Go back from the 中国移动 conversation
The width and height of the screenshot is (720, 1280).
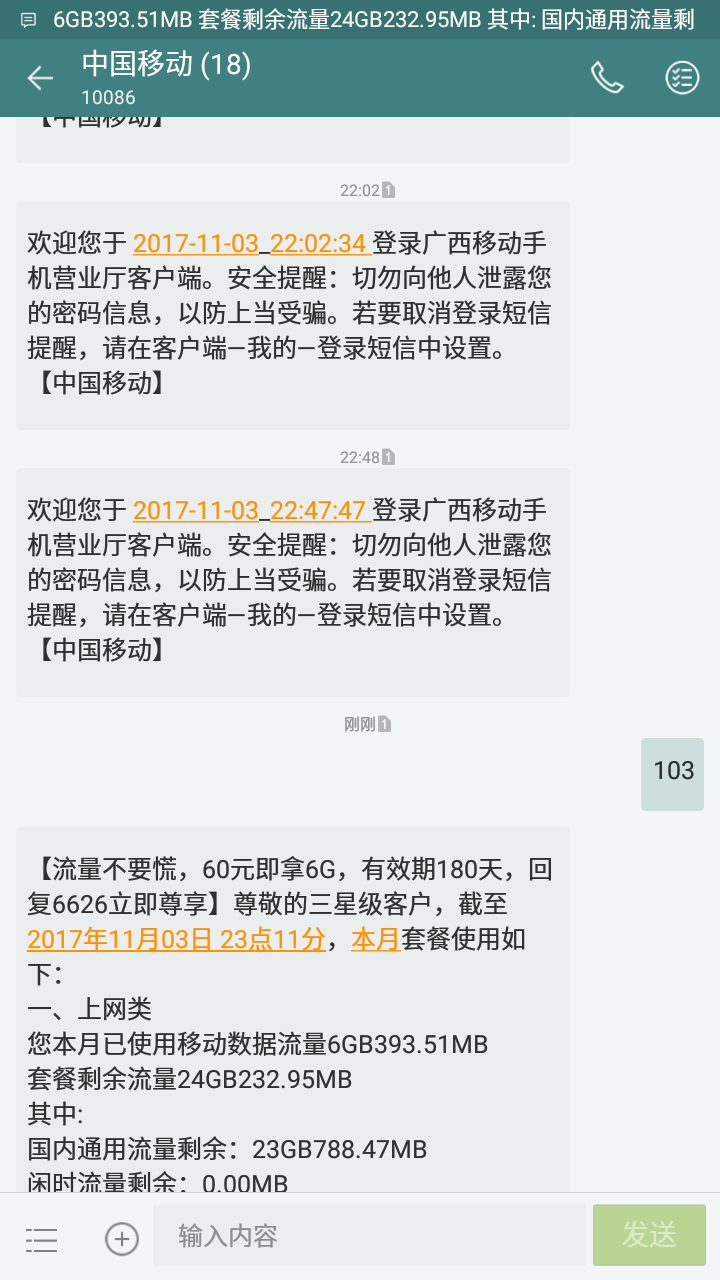pyautogui.click(x=40, y=78)
